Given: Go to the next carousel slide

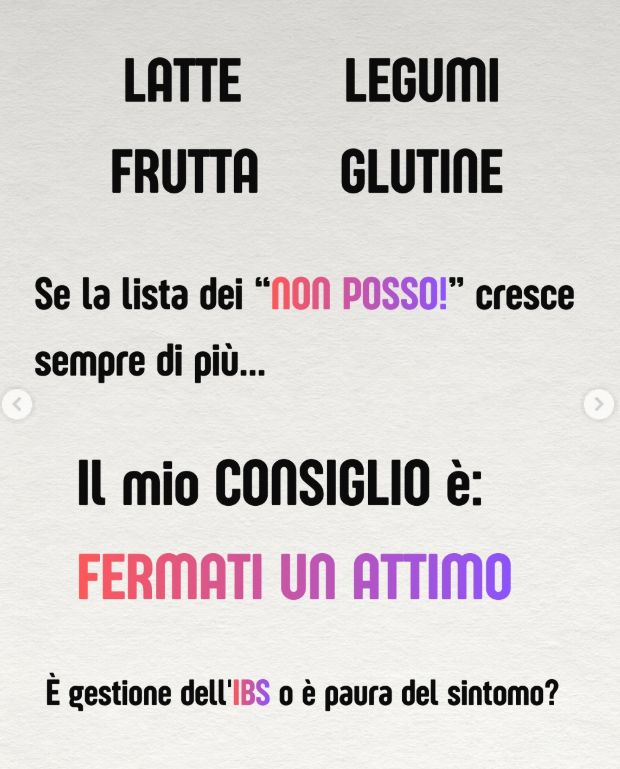Looking at the screenshot, I should (598, 404).
